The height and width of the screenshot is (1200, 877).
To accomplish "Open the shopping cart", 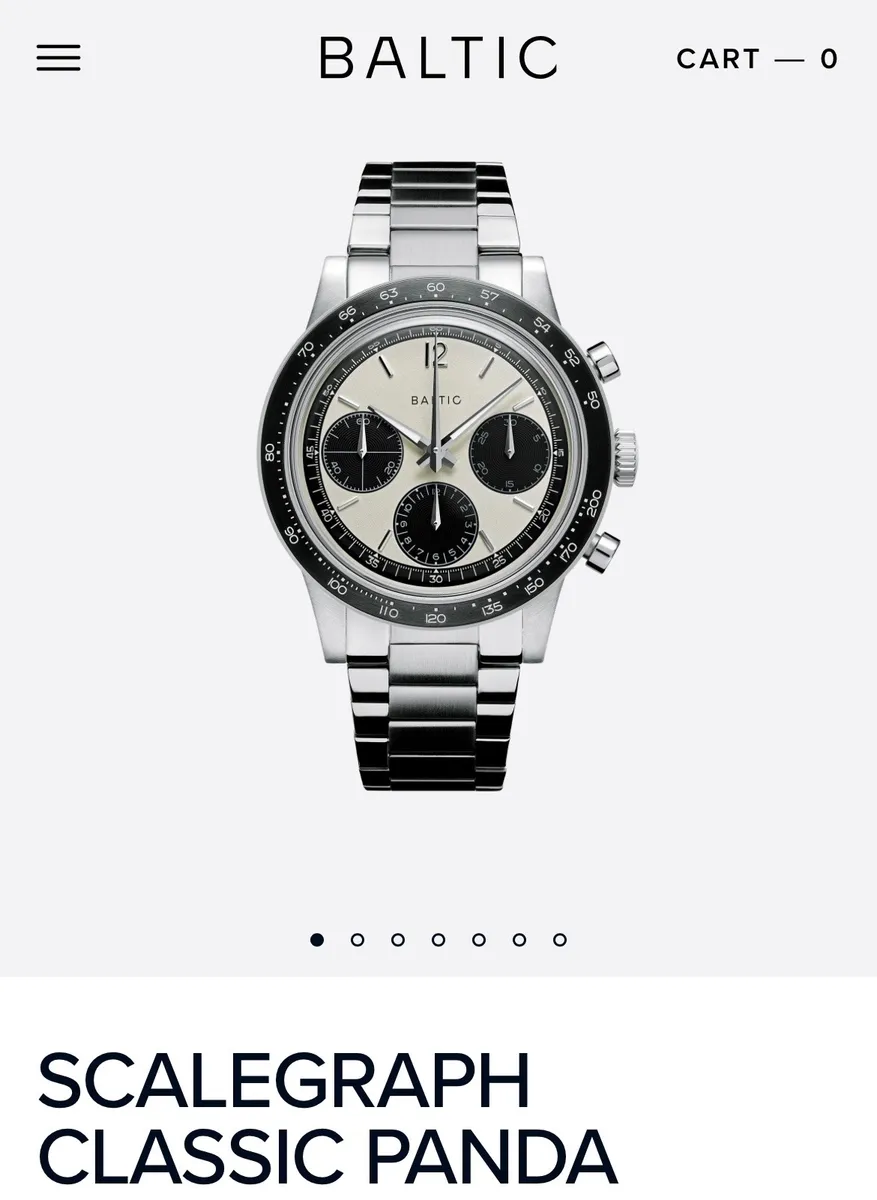I will 757,59.
